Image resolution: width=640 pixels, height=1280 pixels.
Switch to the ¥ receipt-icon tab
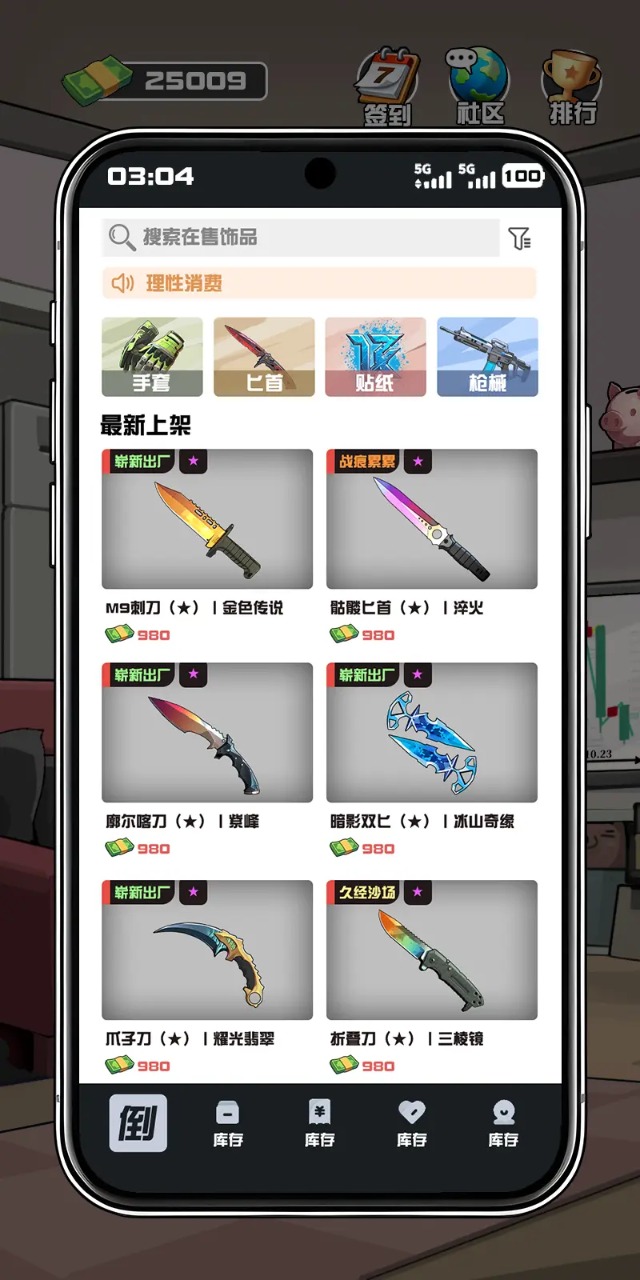(320, 1123)
